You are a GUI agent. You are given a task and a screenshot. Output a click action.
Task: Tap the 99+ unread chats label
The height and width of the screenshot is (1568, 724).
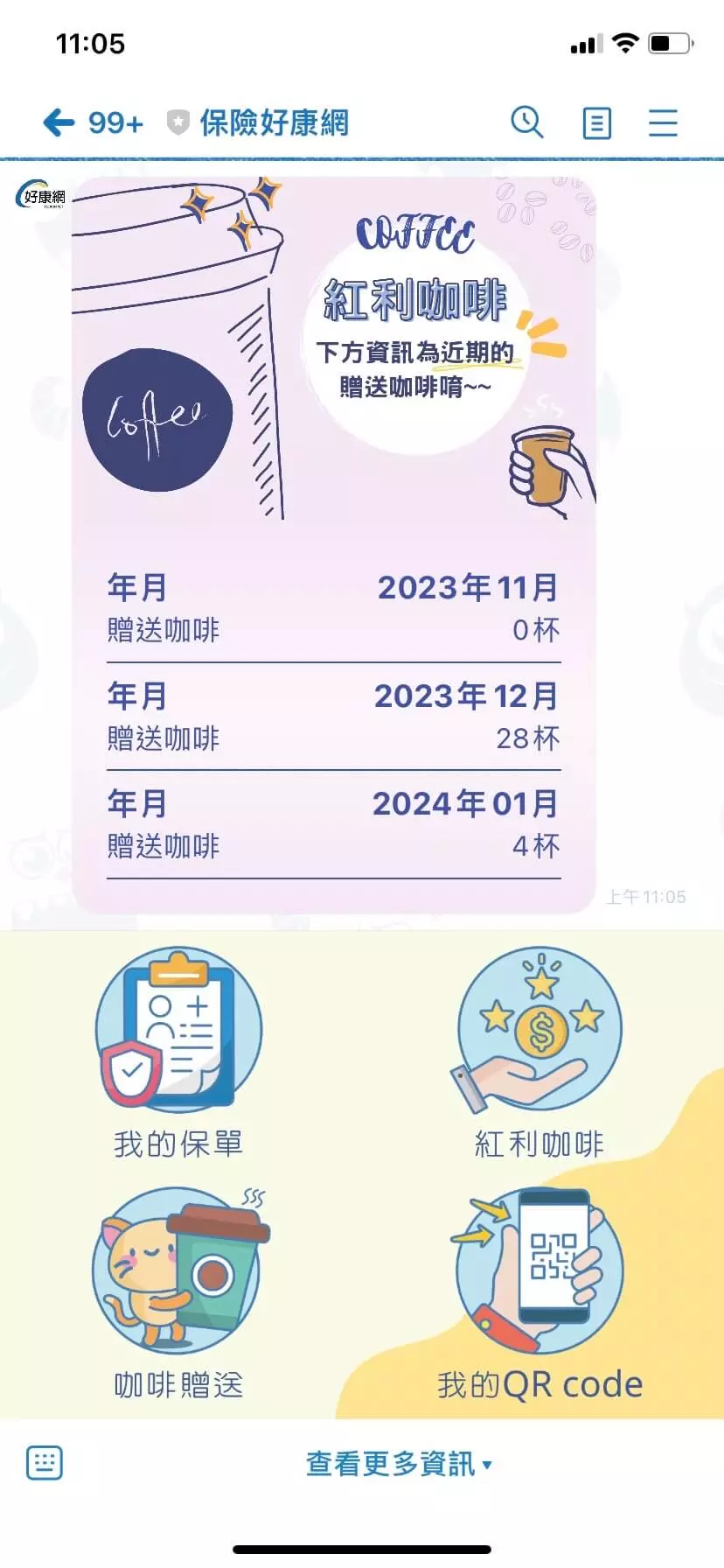[x=114, y=122]
